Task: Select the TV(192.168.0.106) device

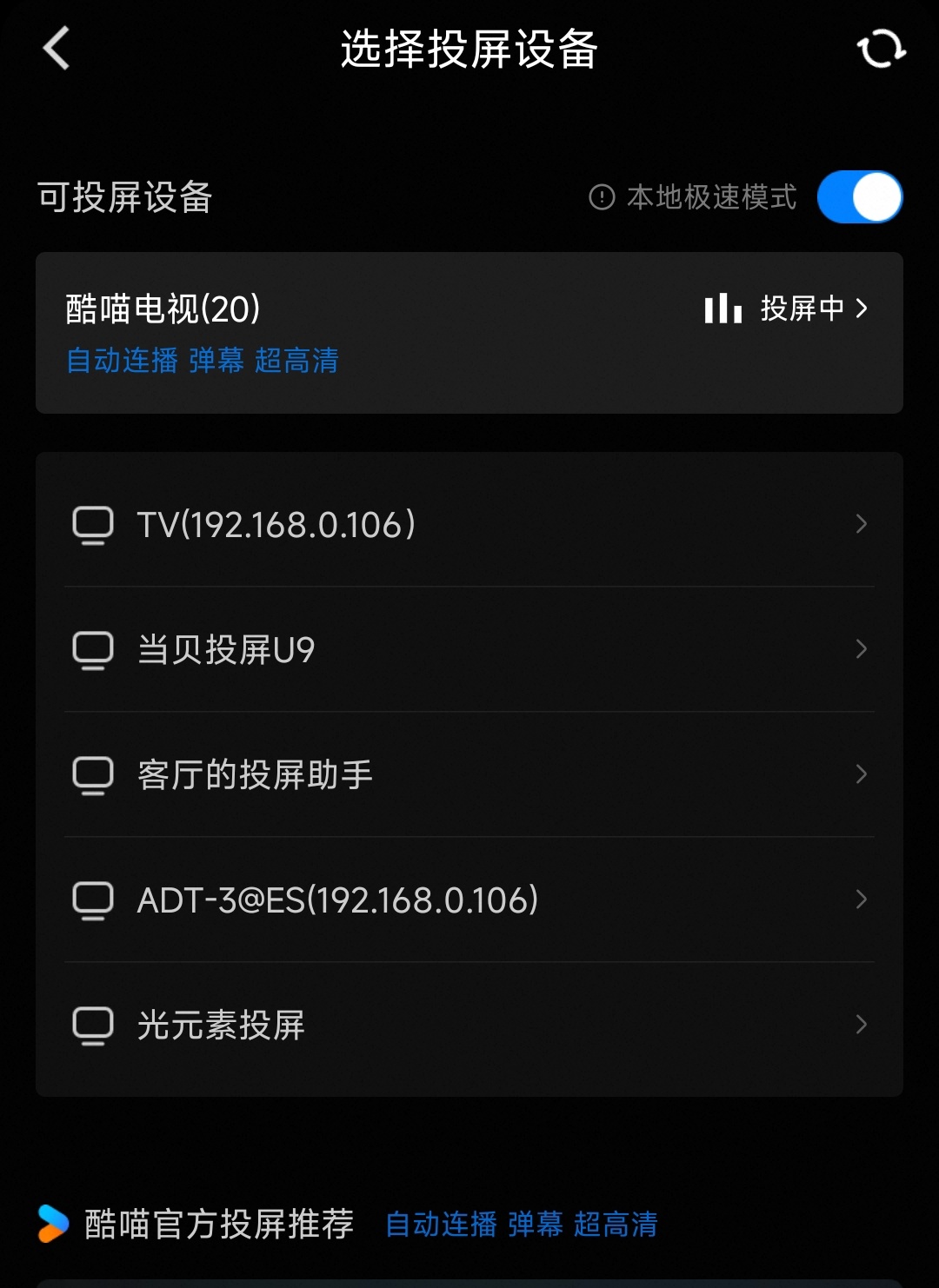Action: pyautogui.click(x=469, y=524)
